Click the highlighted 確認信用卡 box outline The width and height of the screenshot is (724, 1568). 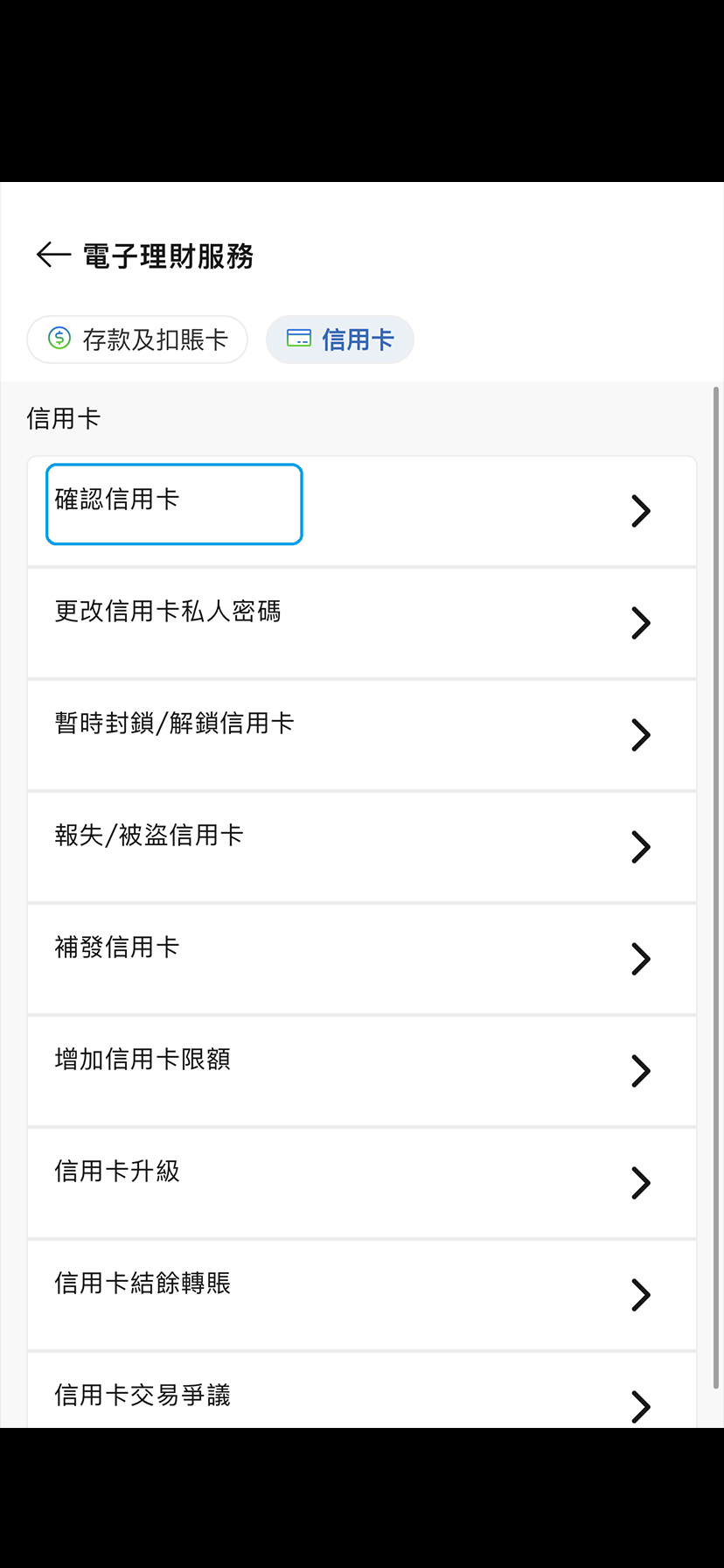[174, 504]
